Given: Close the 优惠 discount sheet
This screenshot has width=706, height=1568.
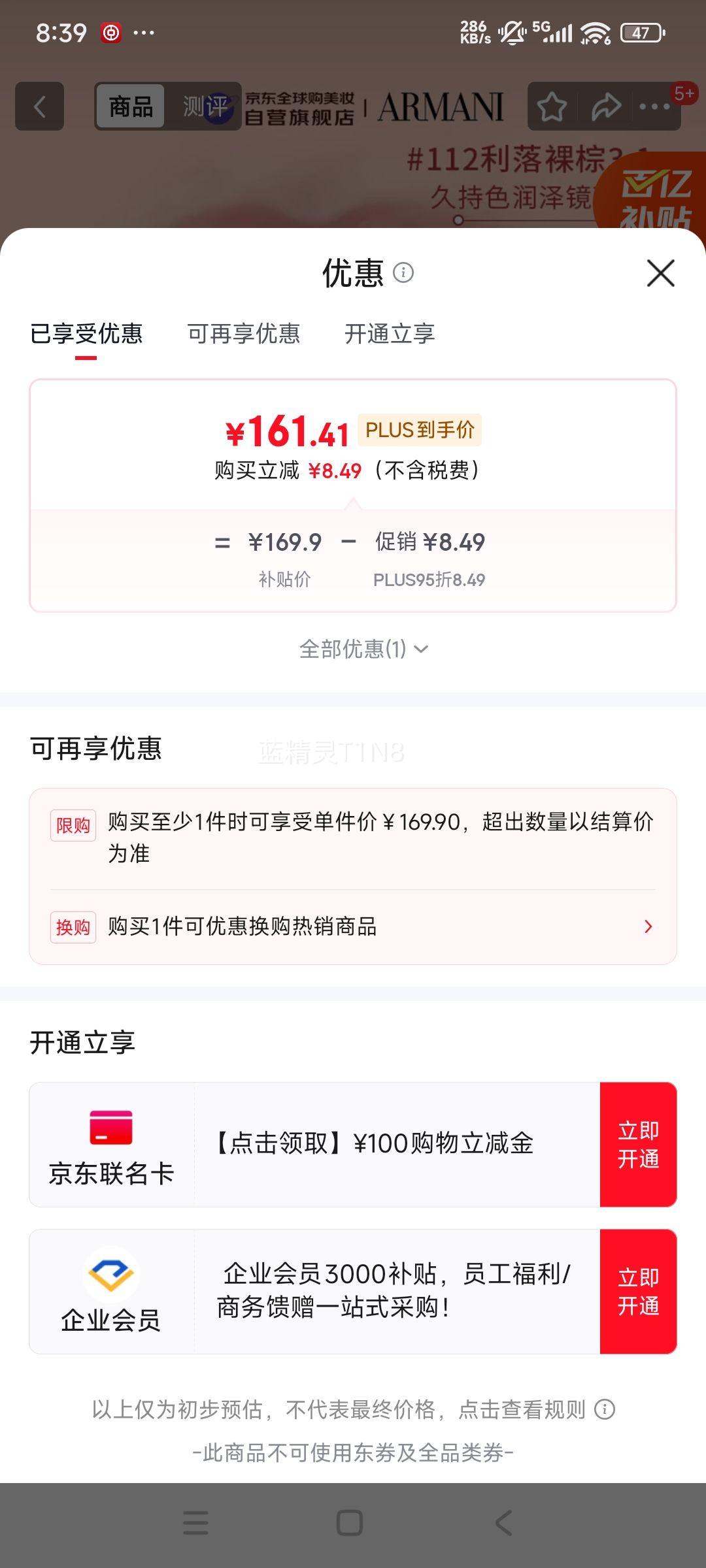Looking at the screenshot, I should (x=660, y=273).
